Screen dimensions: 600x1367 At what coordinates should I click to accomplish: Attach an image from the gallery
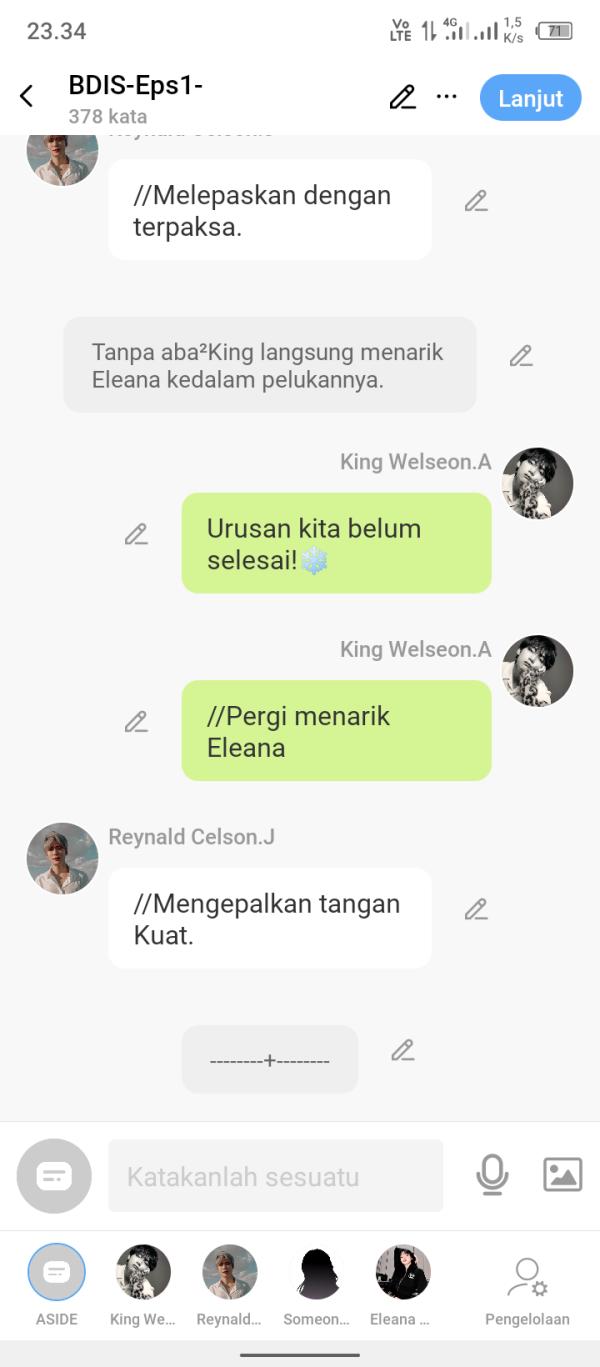coord(562,1175)
